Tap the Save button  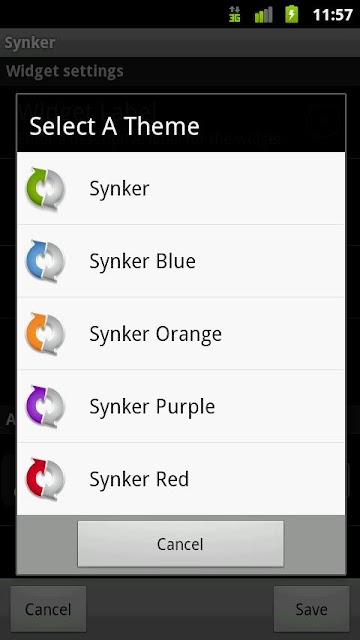311,609
